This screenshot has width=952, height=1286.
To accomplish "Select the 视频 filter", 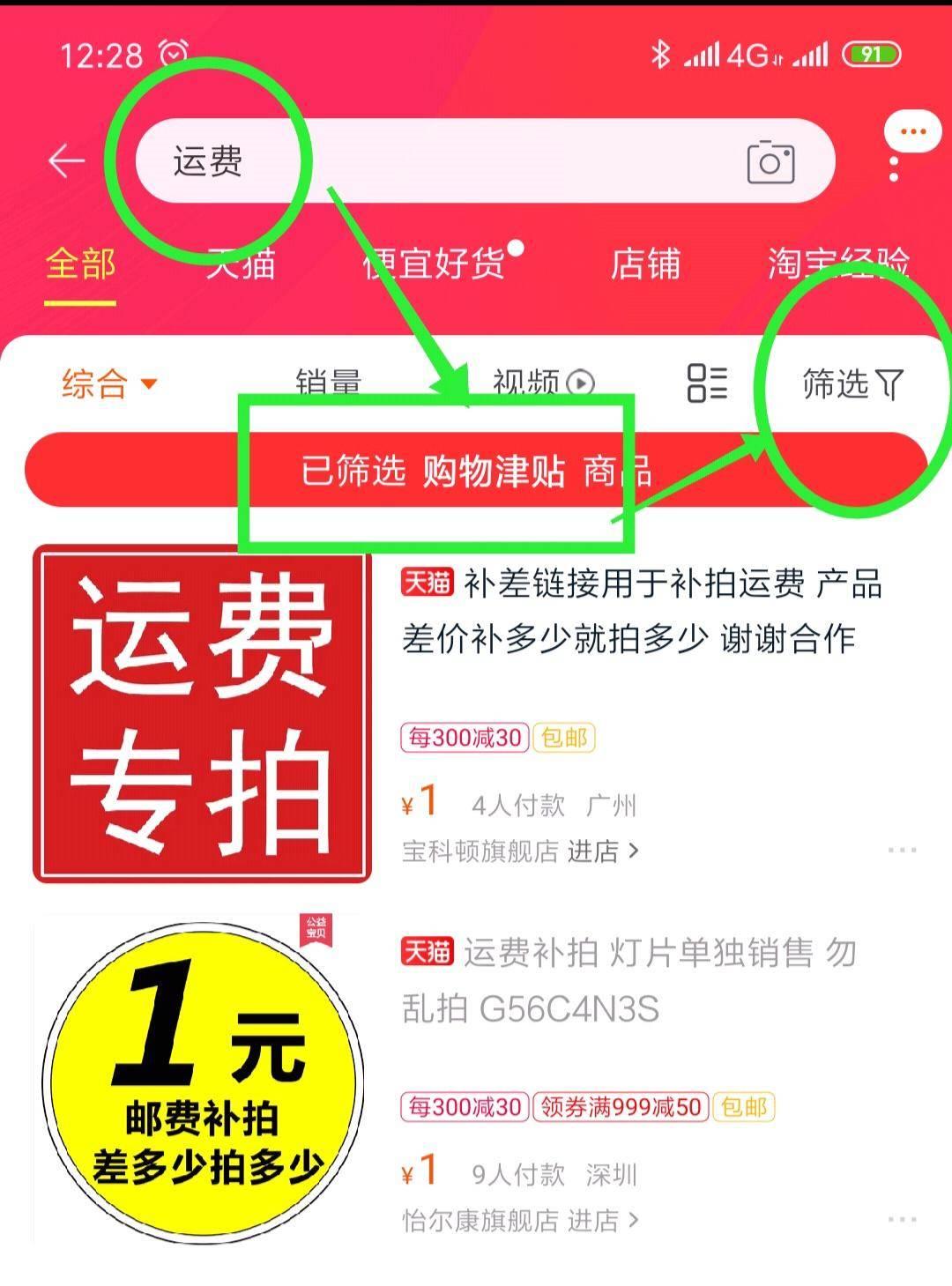I will coord(542,383).
